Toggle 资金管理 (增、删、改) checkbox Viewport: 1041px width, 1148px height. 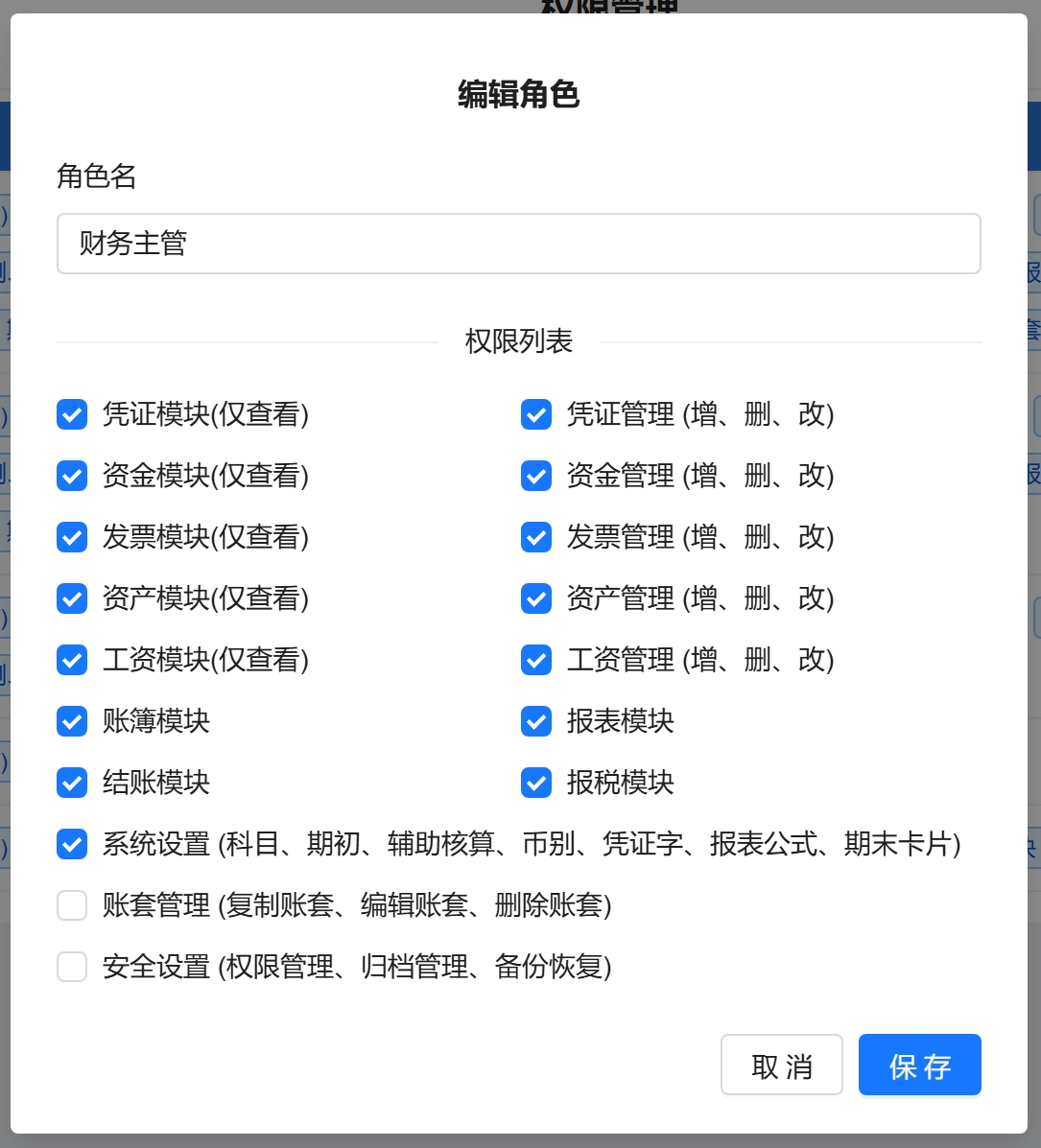pos(536,476)
